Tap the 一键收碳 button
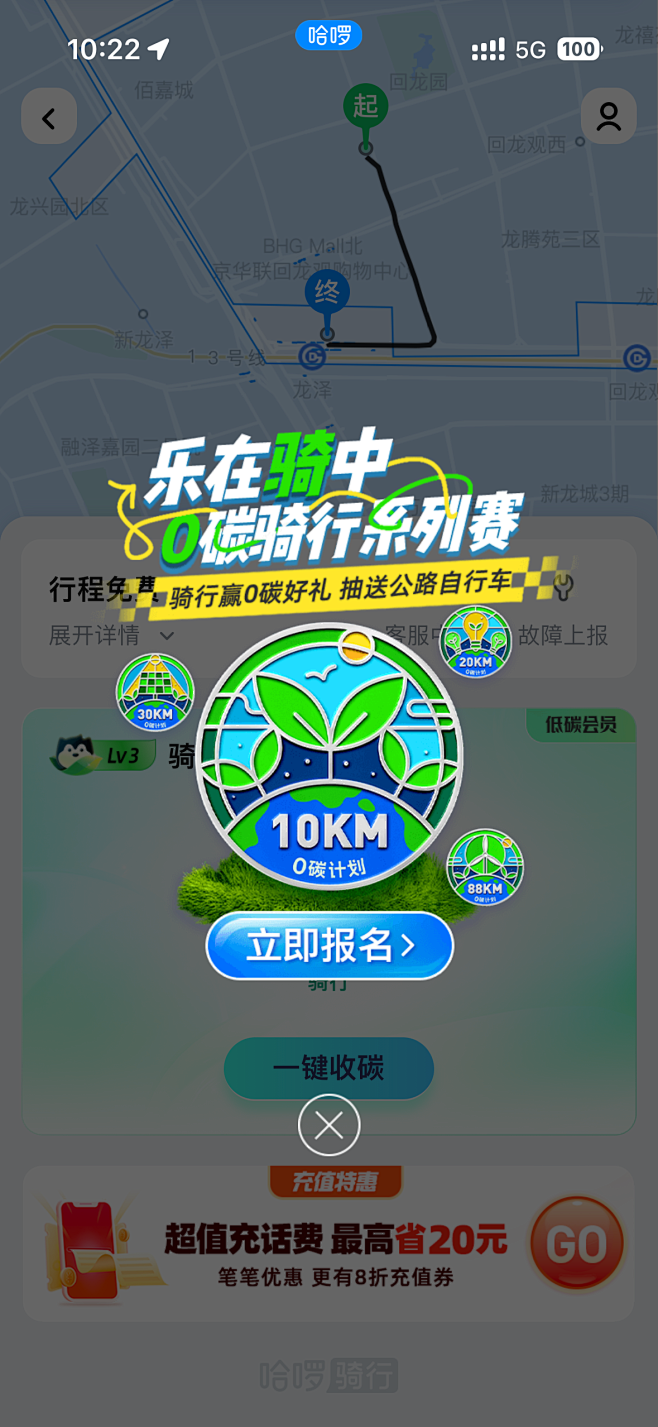Image resolution: width=658 pixels, height=1427 pixels. [329, 1068]
